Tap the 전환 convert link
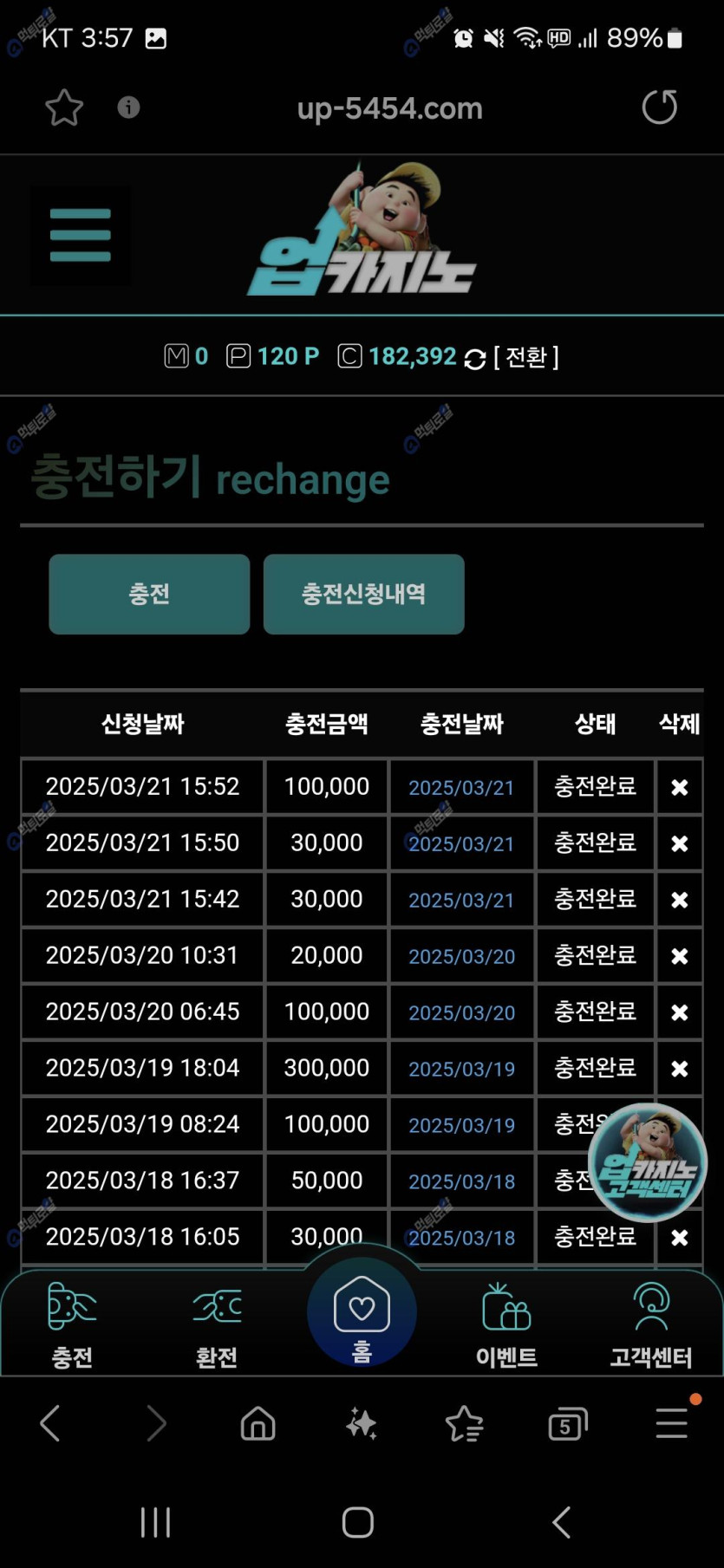The height and width of the screenshot is (1568, 724). 526,357
